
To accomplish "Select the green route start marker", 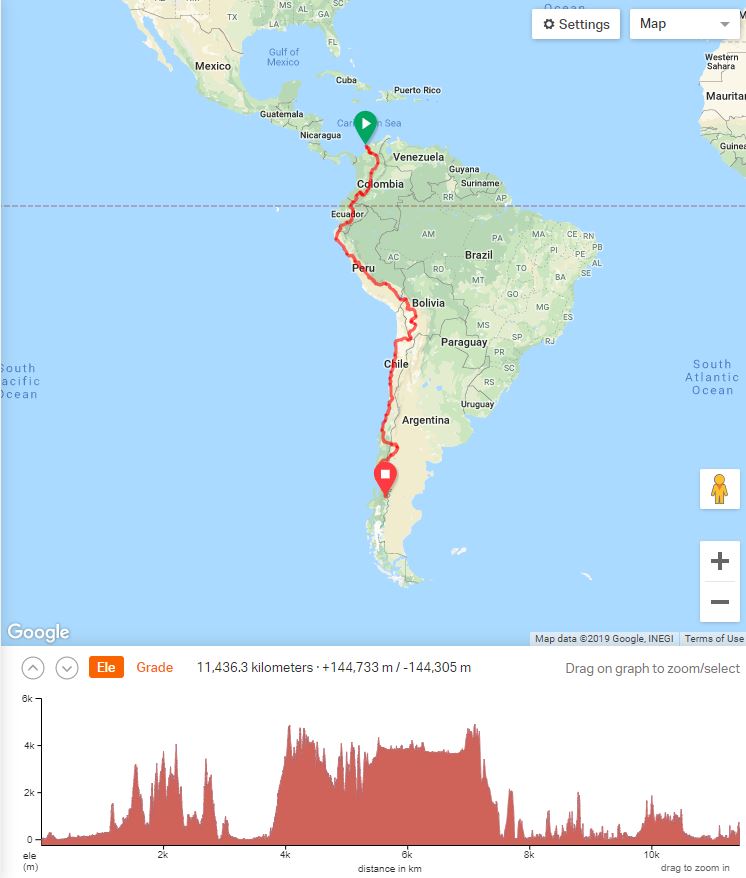I will click(365, 126).
